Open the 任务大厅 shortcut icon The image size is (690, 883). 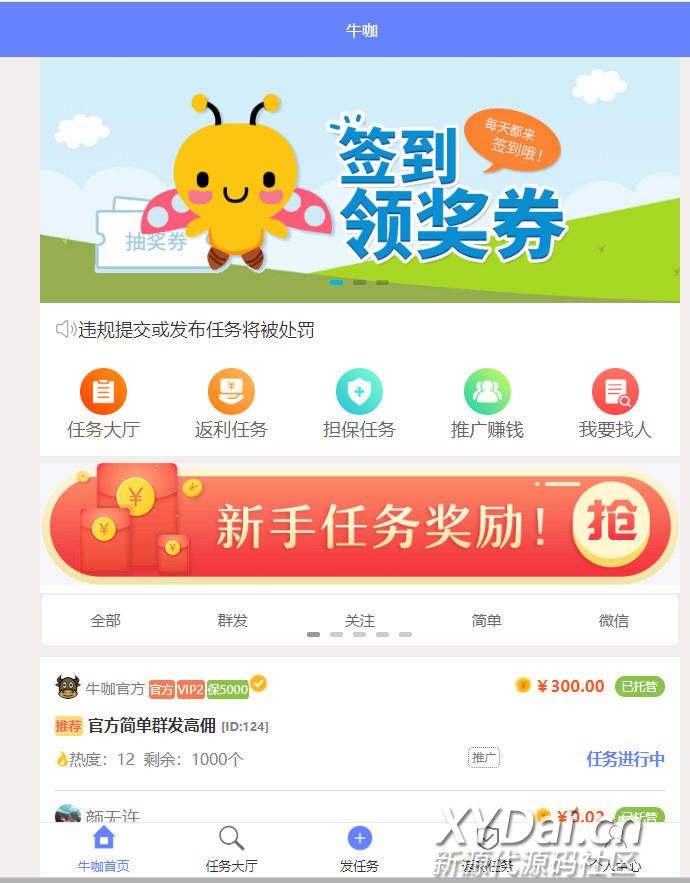click(x=103, y=392)
